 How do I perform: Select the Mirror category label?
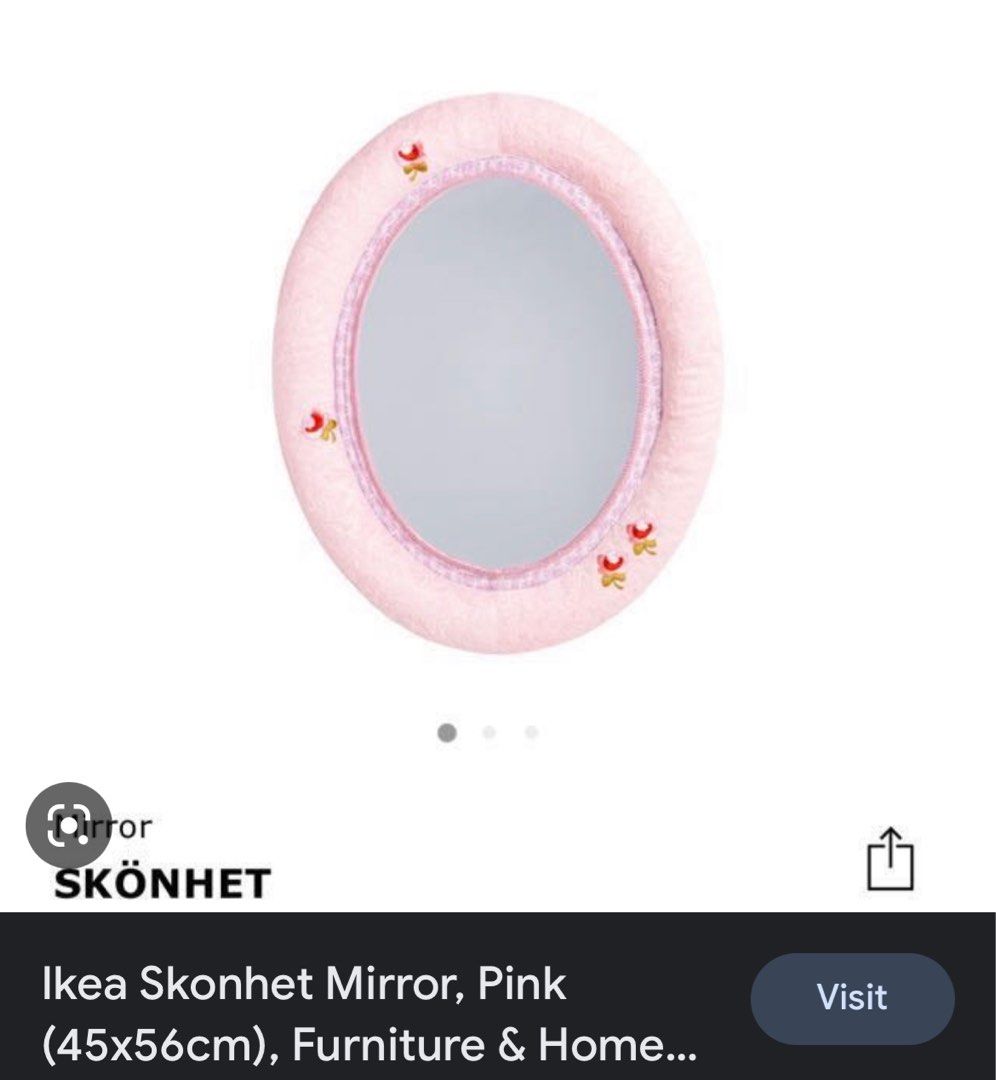coord(110,826)
